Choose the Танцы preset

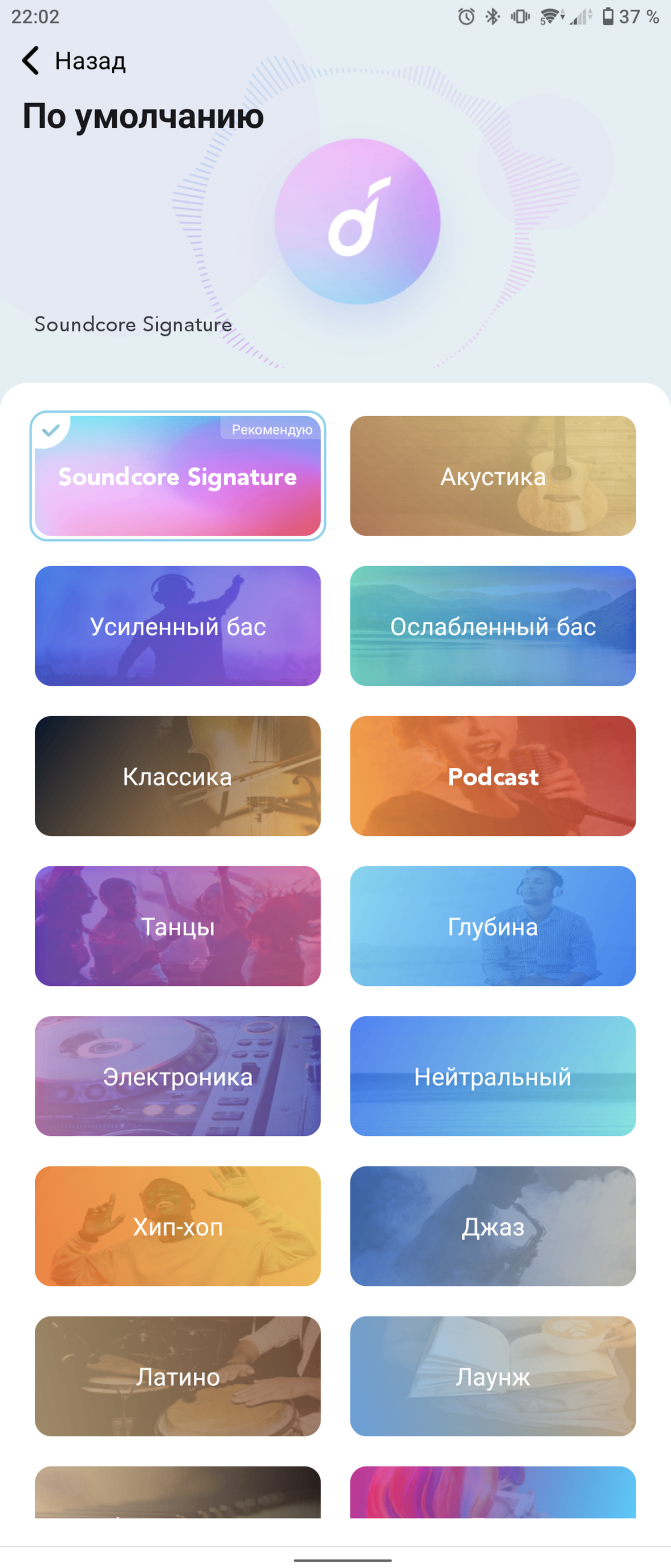178,926
